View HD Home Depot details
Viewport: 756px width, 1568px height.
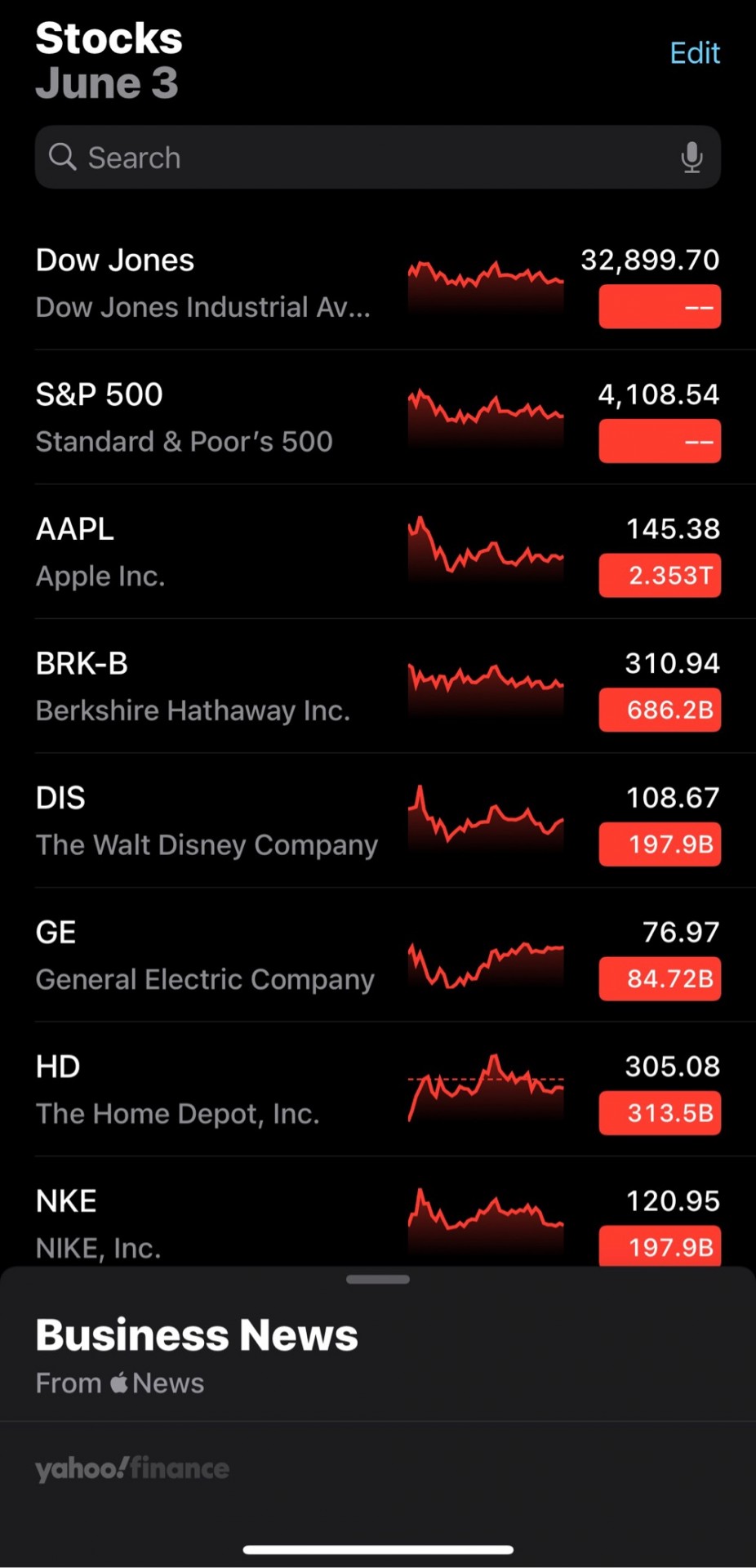pyautogui.click(x=377, y=1089)
